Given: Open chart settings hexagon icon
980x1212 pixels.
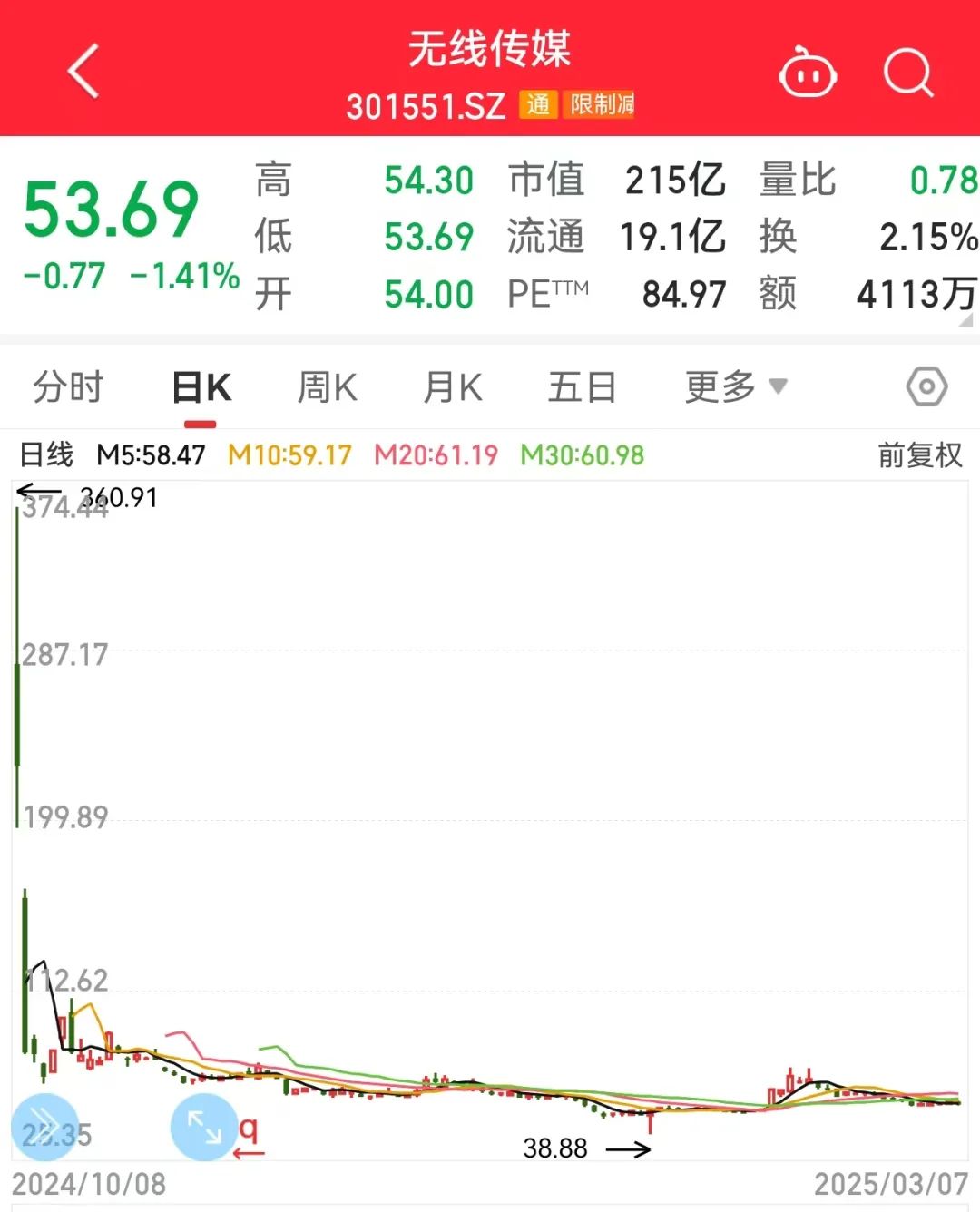Looking at the screenshot, I should 926,387.
